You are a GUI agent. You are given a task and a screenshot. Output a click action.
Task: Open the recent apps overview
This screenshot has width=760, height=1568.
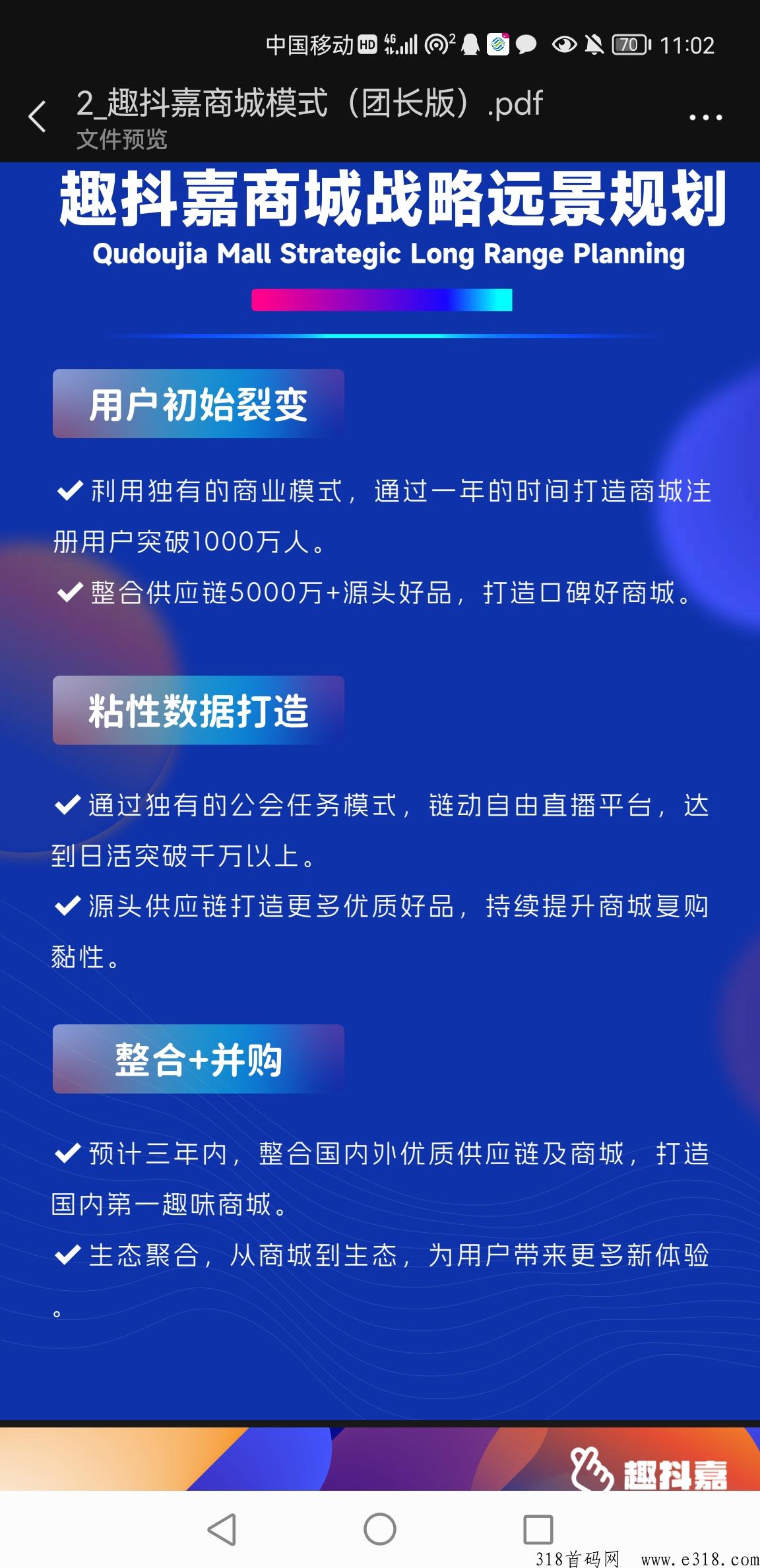tap(538, 1529)
